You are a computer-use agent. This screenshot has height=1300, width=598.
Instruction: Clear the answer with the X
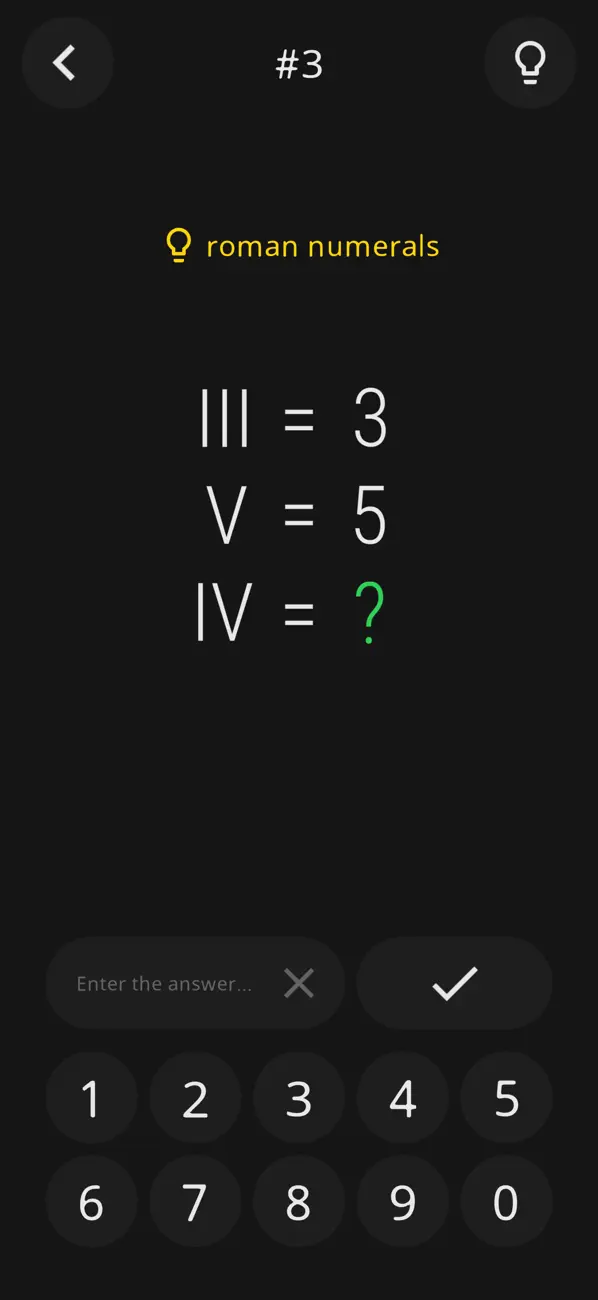[299, 983]
